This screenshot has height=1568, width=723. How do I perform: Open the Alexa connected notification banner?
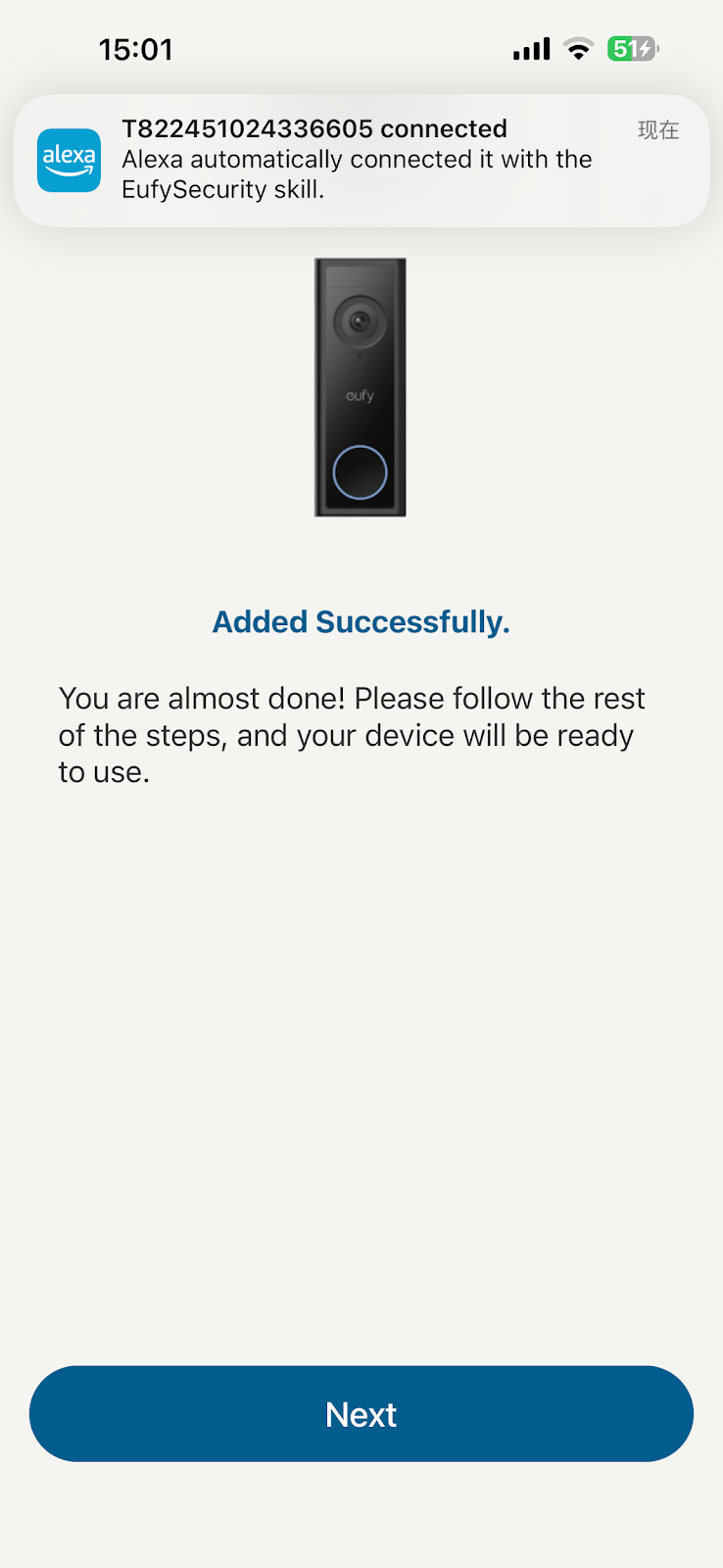(x=361, y=160)
